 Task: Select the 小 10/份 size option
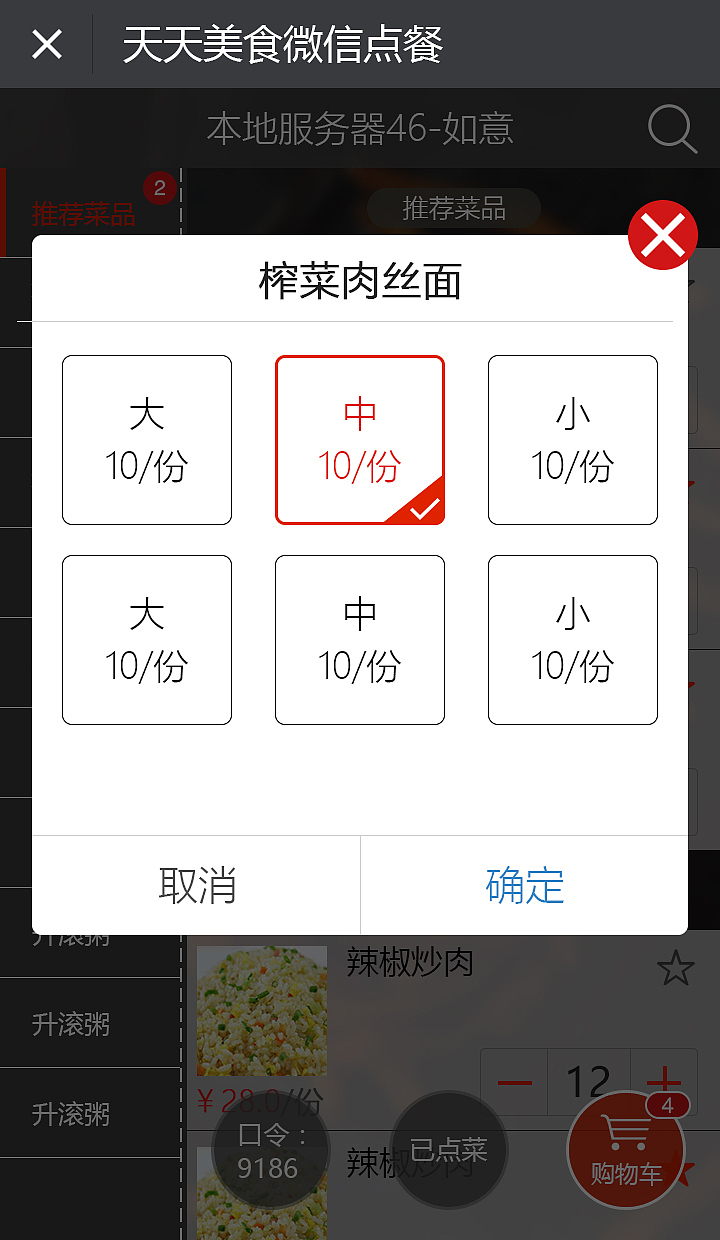coord(572,439)
